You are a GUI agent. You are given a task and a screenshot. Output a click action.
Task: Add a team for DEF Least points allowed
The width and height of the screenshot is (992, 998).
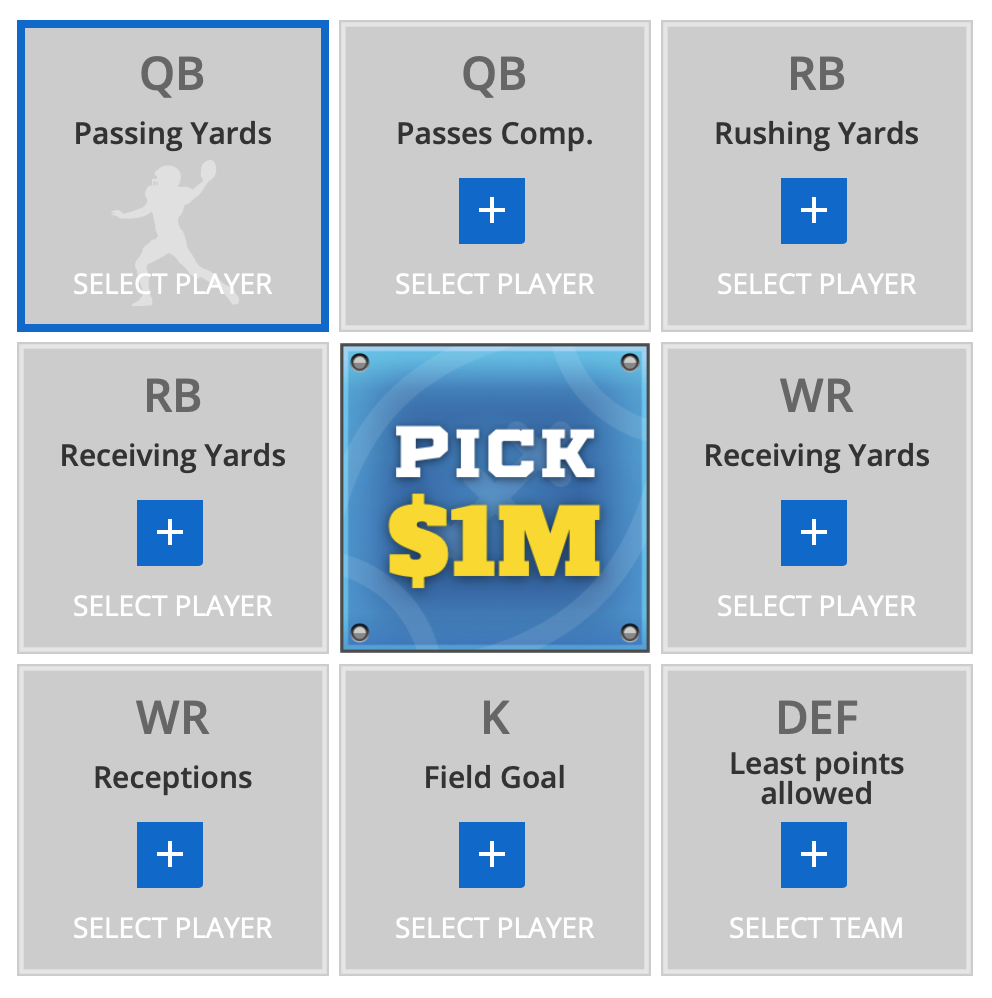(x=814, y=855)
